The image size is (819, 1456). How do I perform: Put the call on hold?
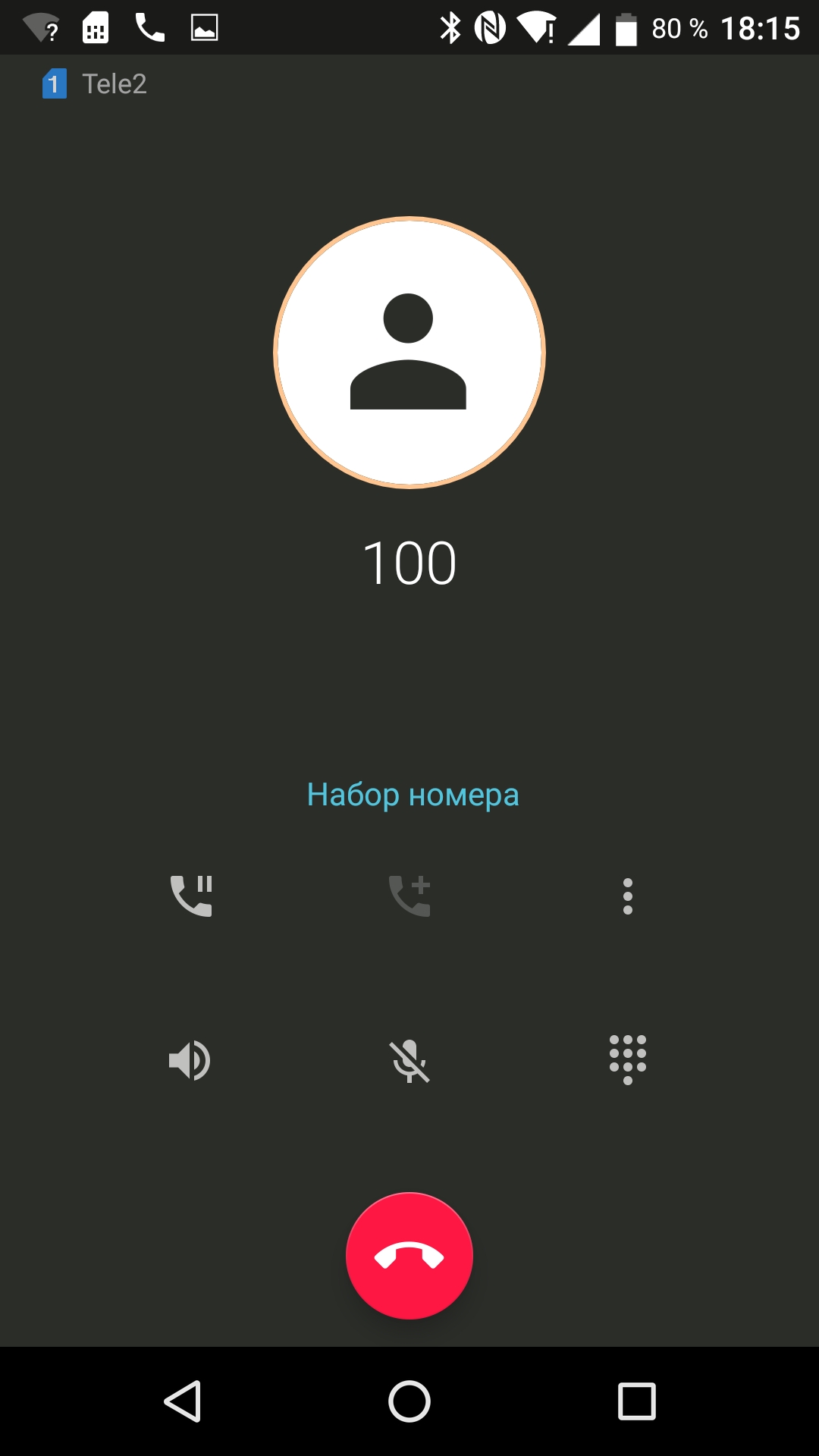[191, 896]
